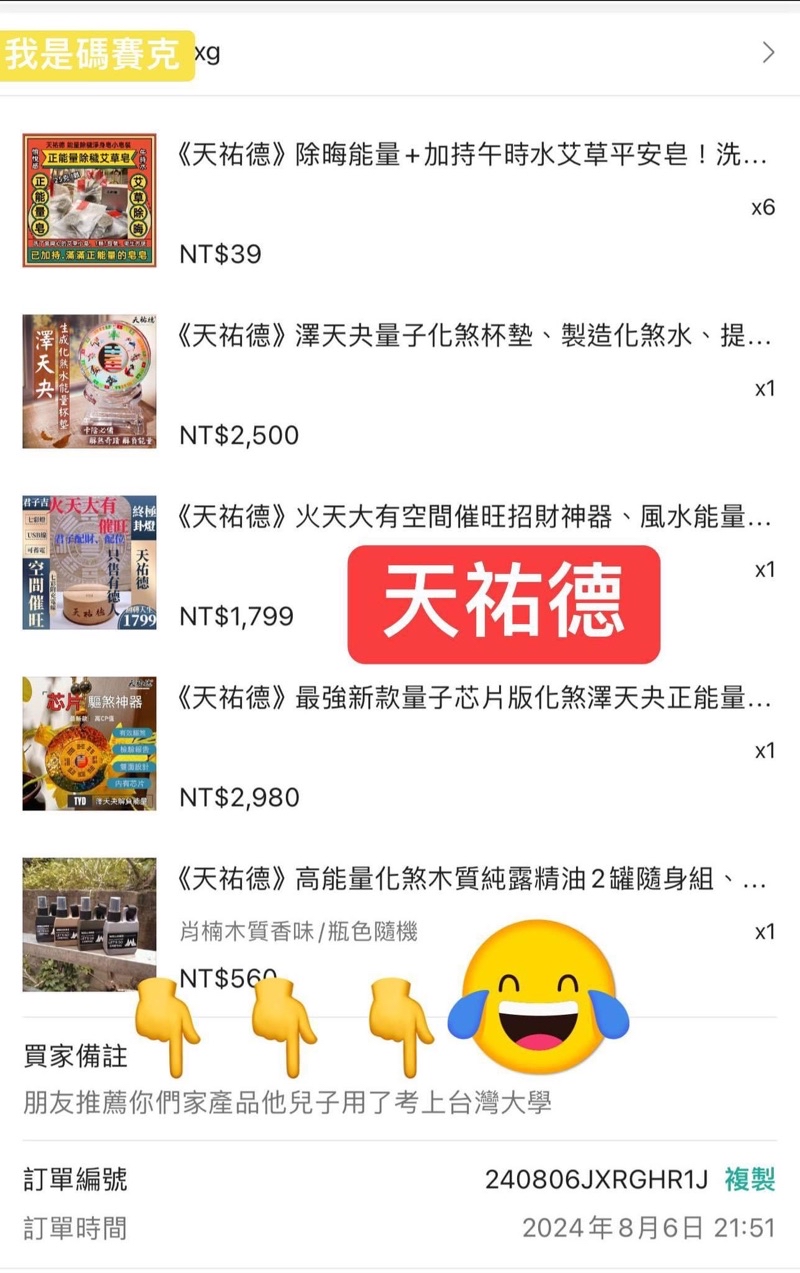Tap 複製 to copy the order number
800x1273 pixels.
pyautogui.click(x=749, y=1180)
